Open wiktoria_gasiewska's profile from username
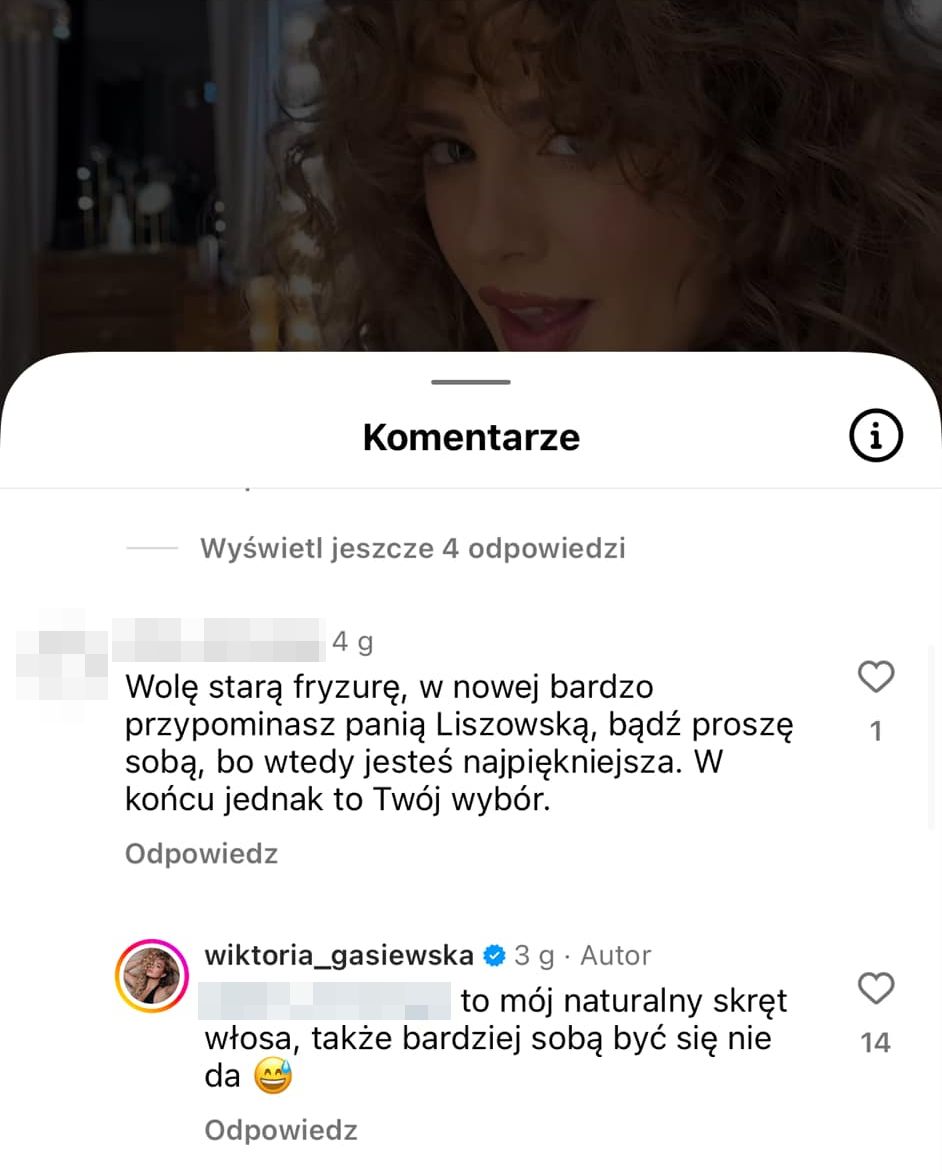 click(338, 955)
